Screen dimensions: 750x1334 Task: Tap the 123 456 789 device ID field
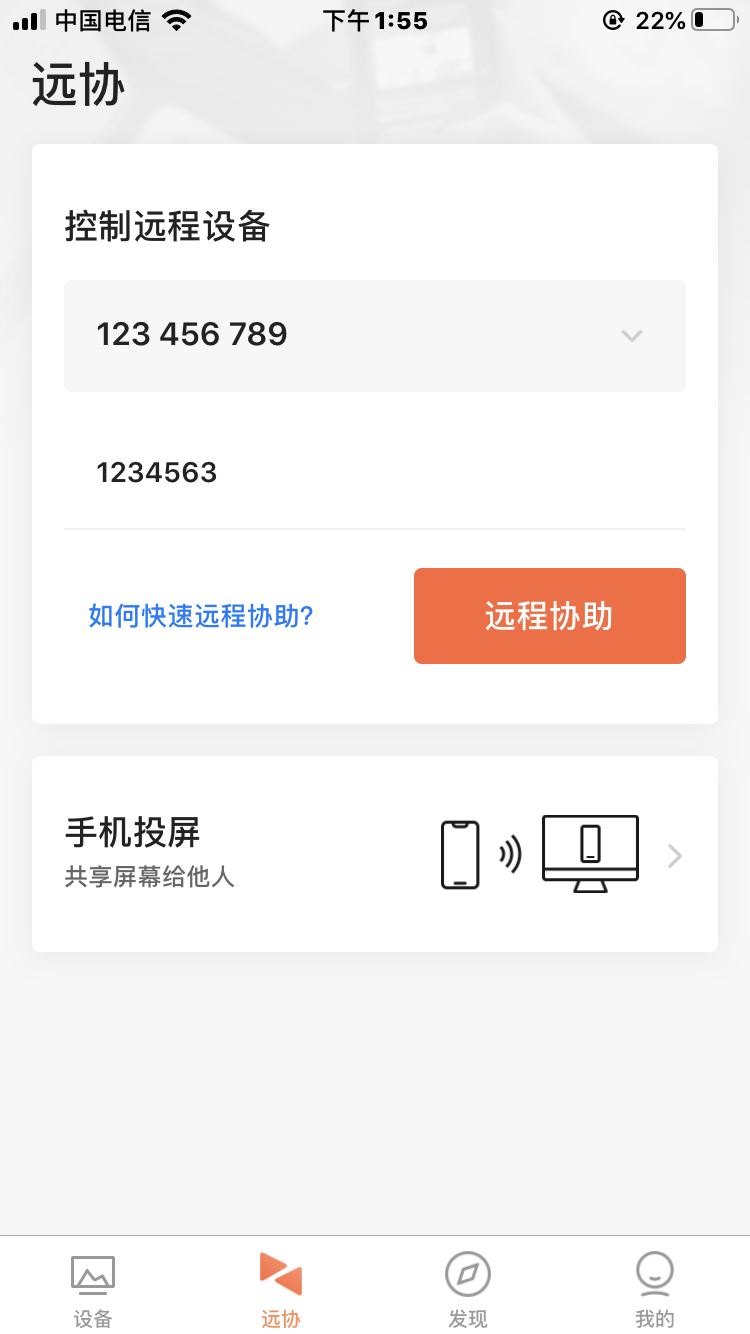[x=300, y=335]
